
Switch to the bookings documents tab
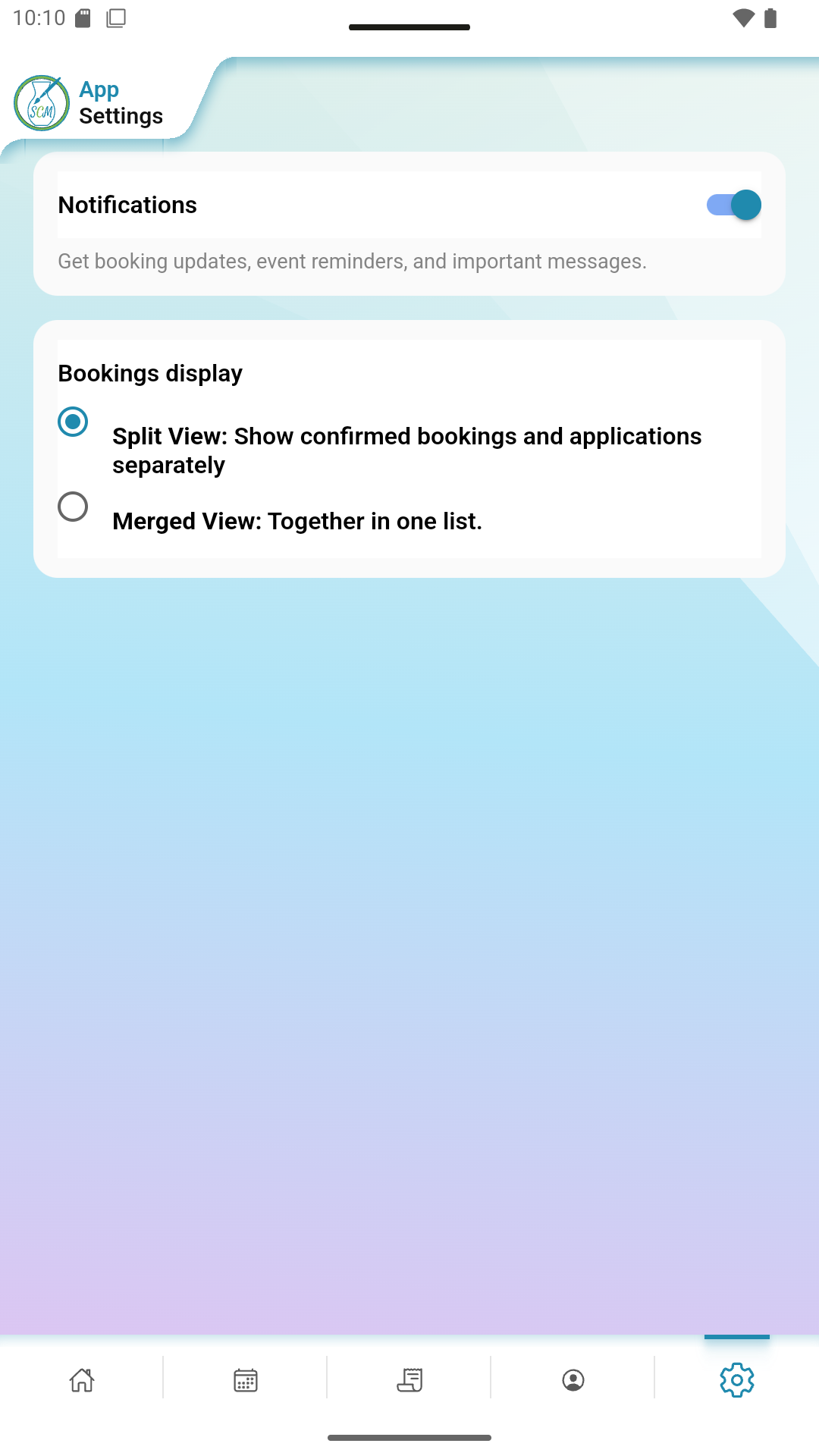pyautogui.click(x=409, y=1379)
